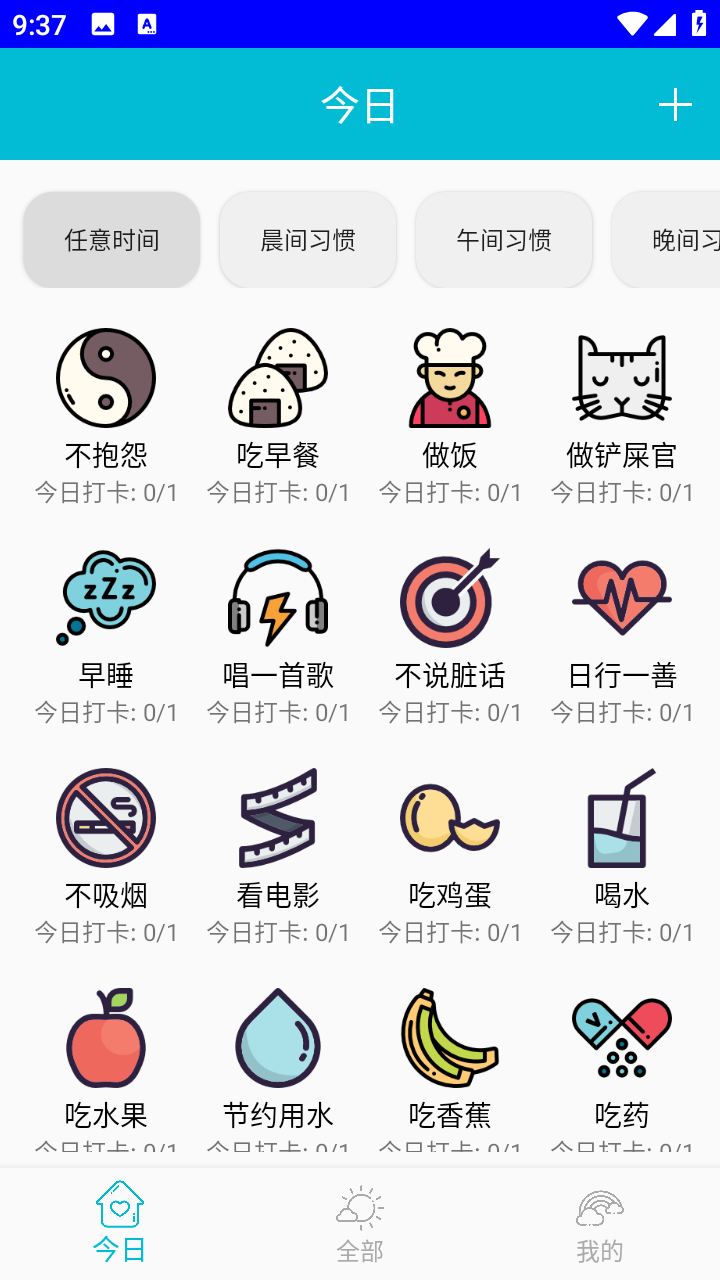The height and width of the screenshot is (1280, 720).
Task: Check in the 日行一善 habit
Action: coord(622,598)
